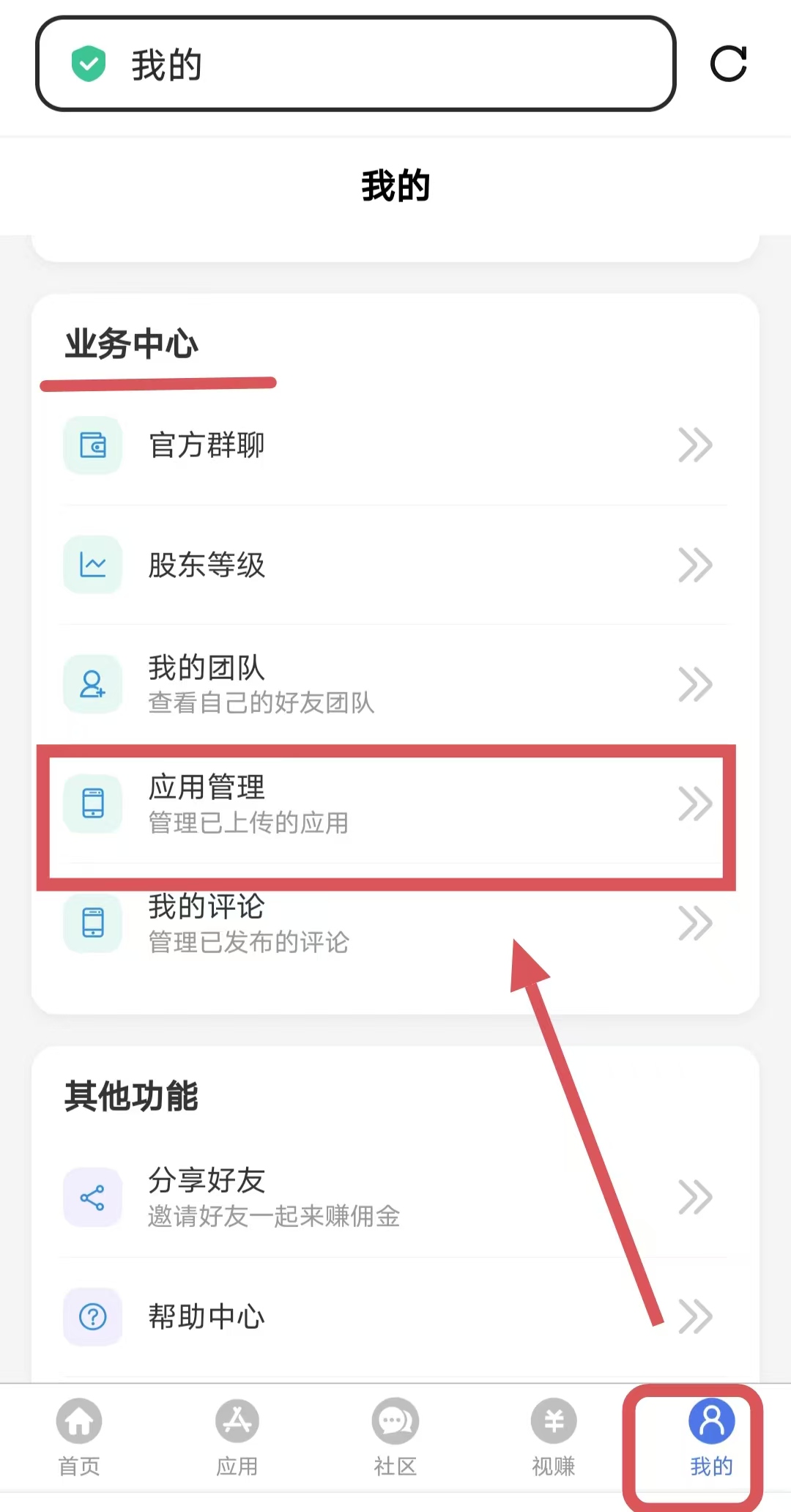Click the 我的评论 mobile icon
Image resolution: width=791 pixels, height=1512 pixels.
[x=92, y=923]
